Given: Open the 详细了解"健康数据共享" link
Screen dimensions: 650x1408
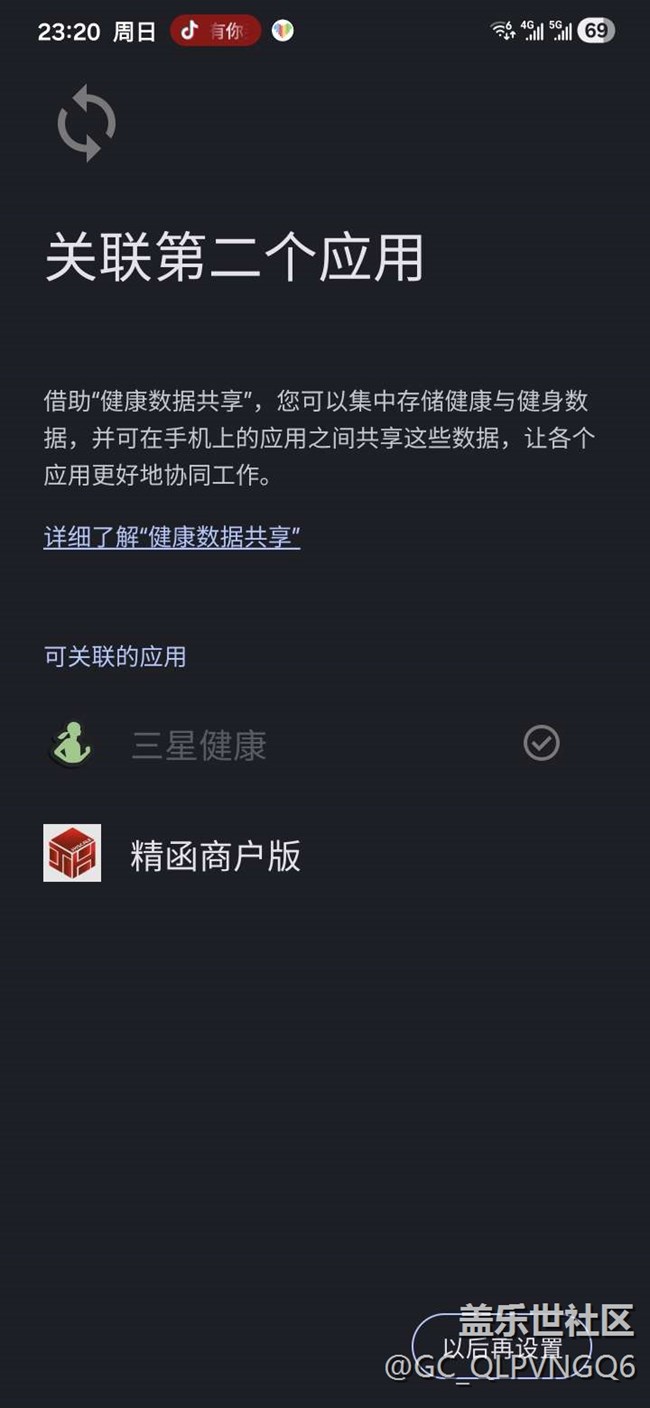Looking at the screenshot, I should [172, 537].
